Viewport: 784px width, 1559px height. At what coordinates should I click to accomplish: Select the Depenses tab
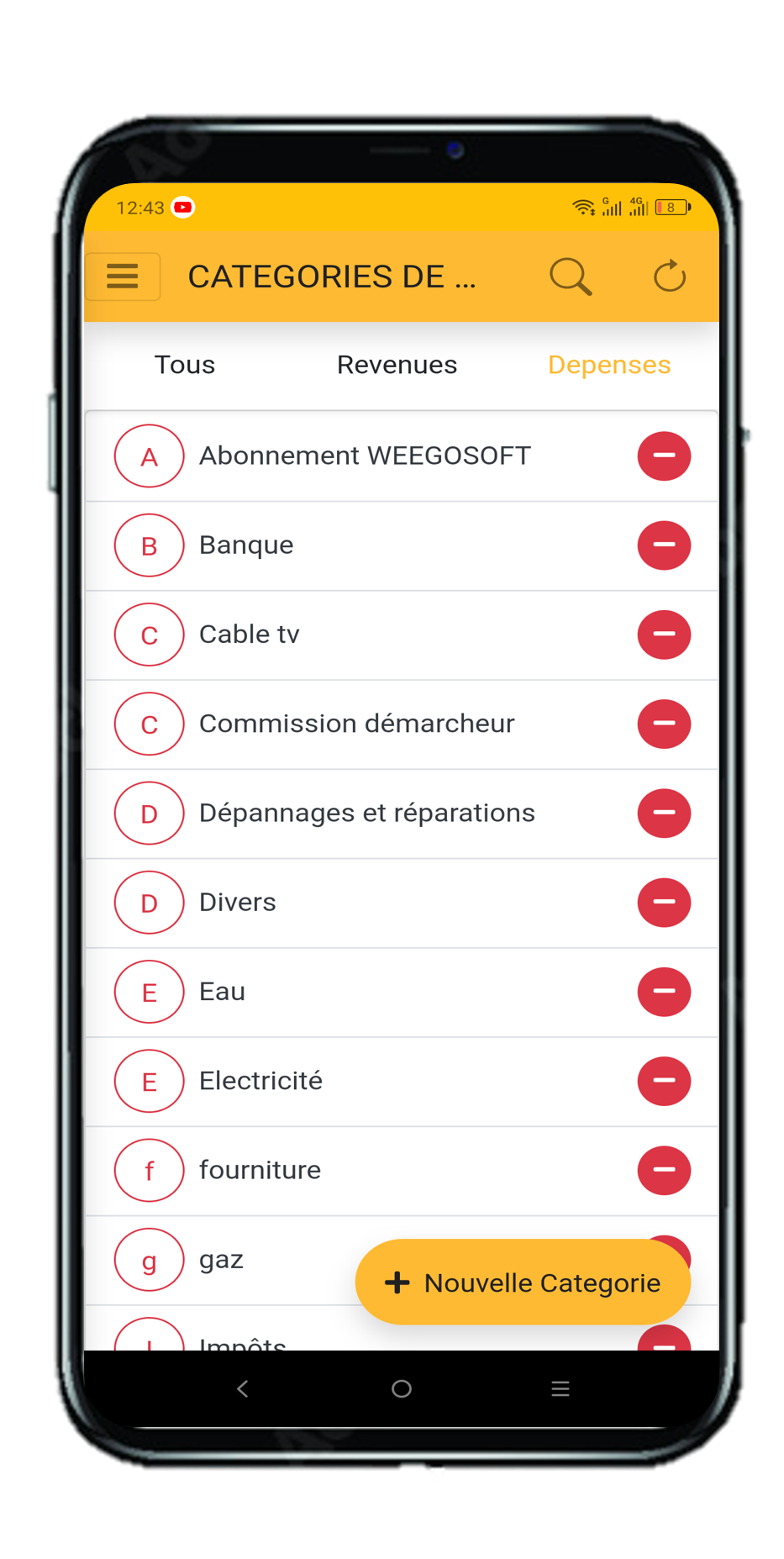(609, 365)
